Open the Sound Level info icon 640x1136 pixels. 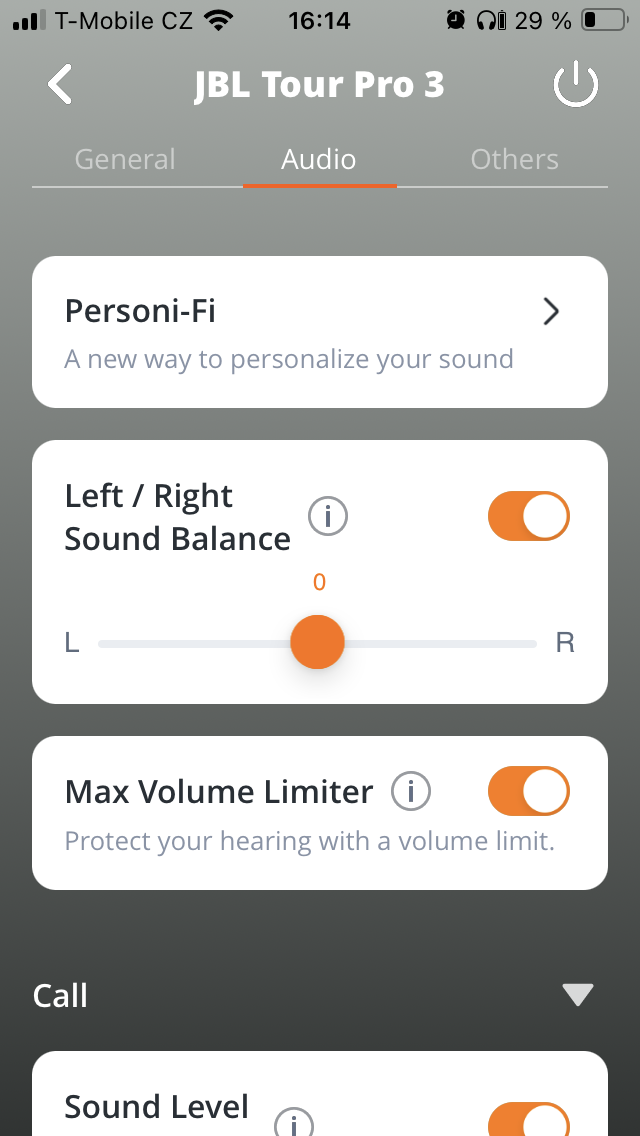click(294, 1122)
